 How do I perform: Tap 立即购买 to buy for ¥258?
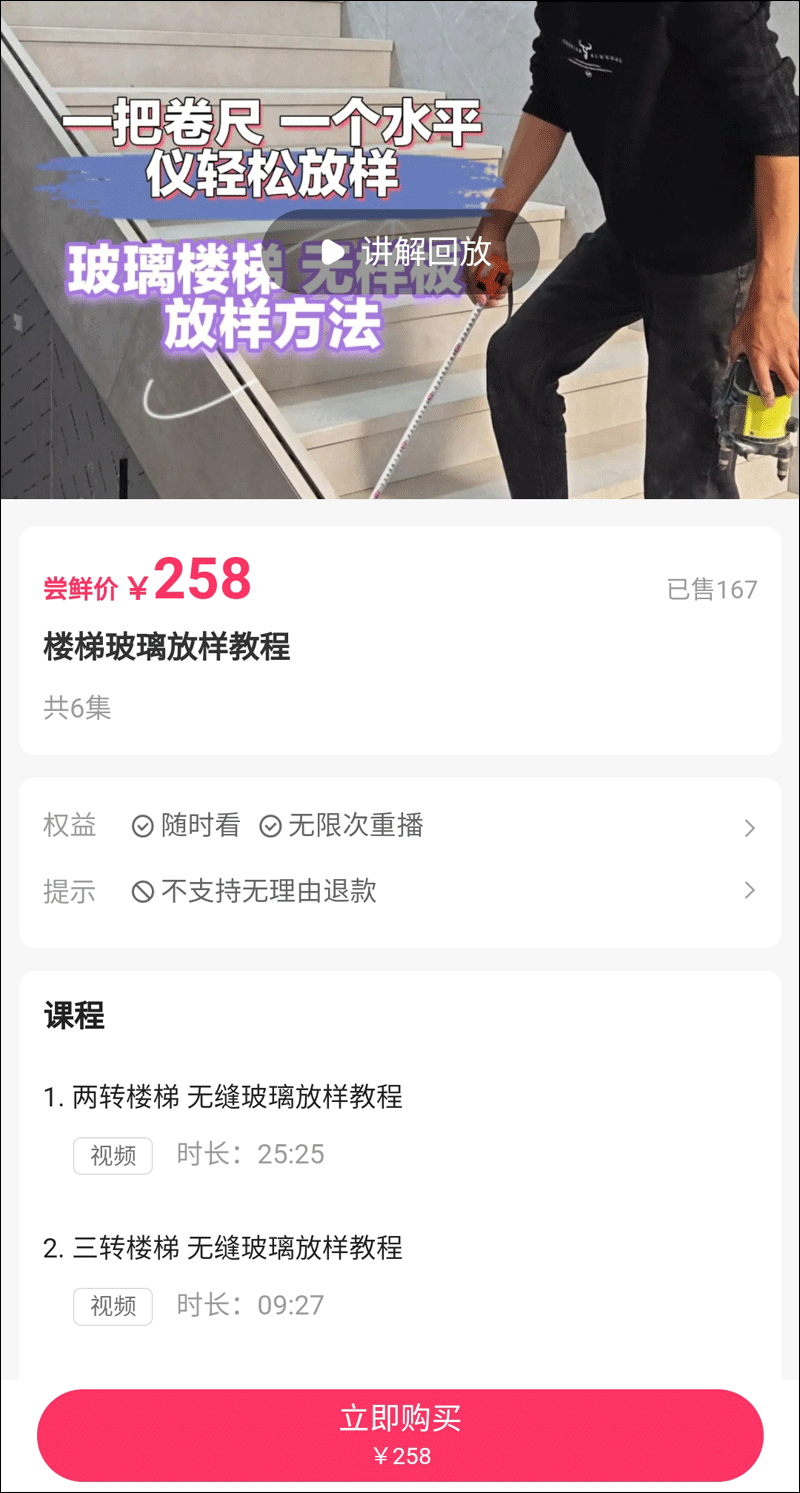[x=400, y=1434]
